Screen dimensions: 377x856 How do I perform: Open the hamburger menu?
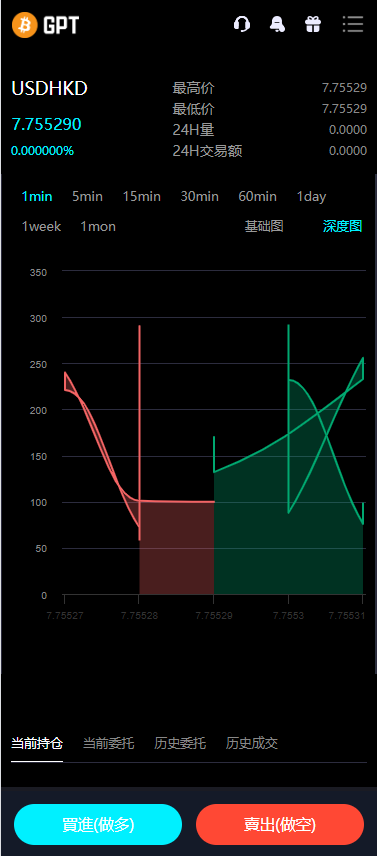point(353,24)
